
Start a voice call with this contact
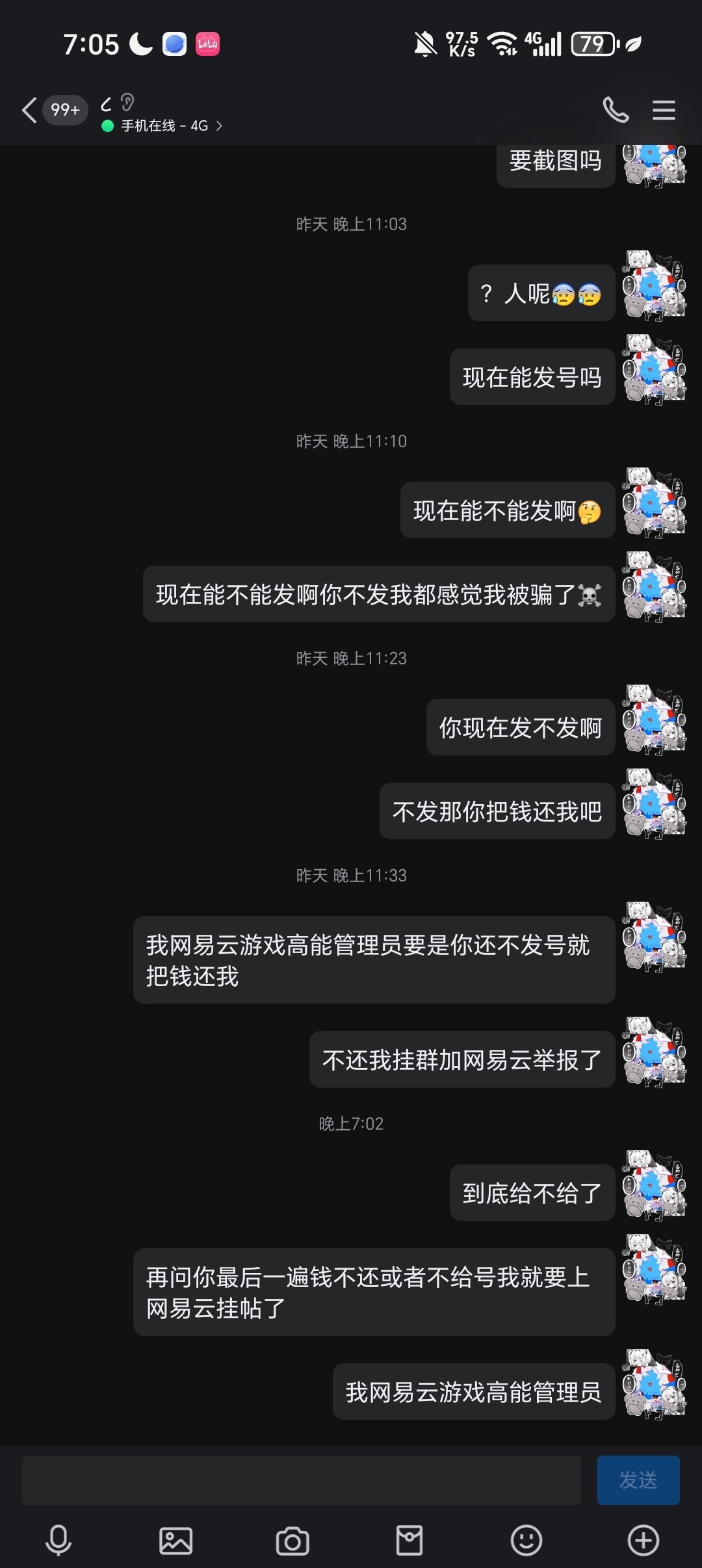(616, 111)
